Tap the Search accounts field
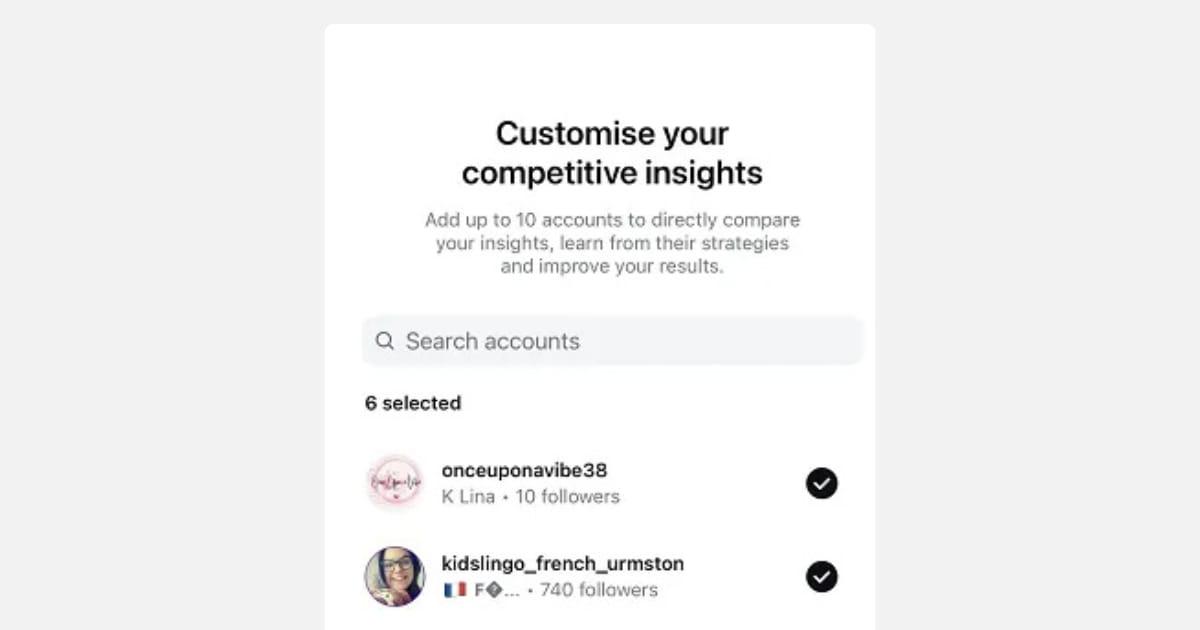The height and width of the screenshot is (630, 1200). [x=611, y=341]
